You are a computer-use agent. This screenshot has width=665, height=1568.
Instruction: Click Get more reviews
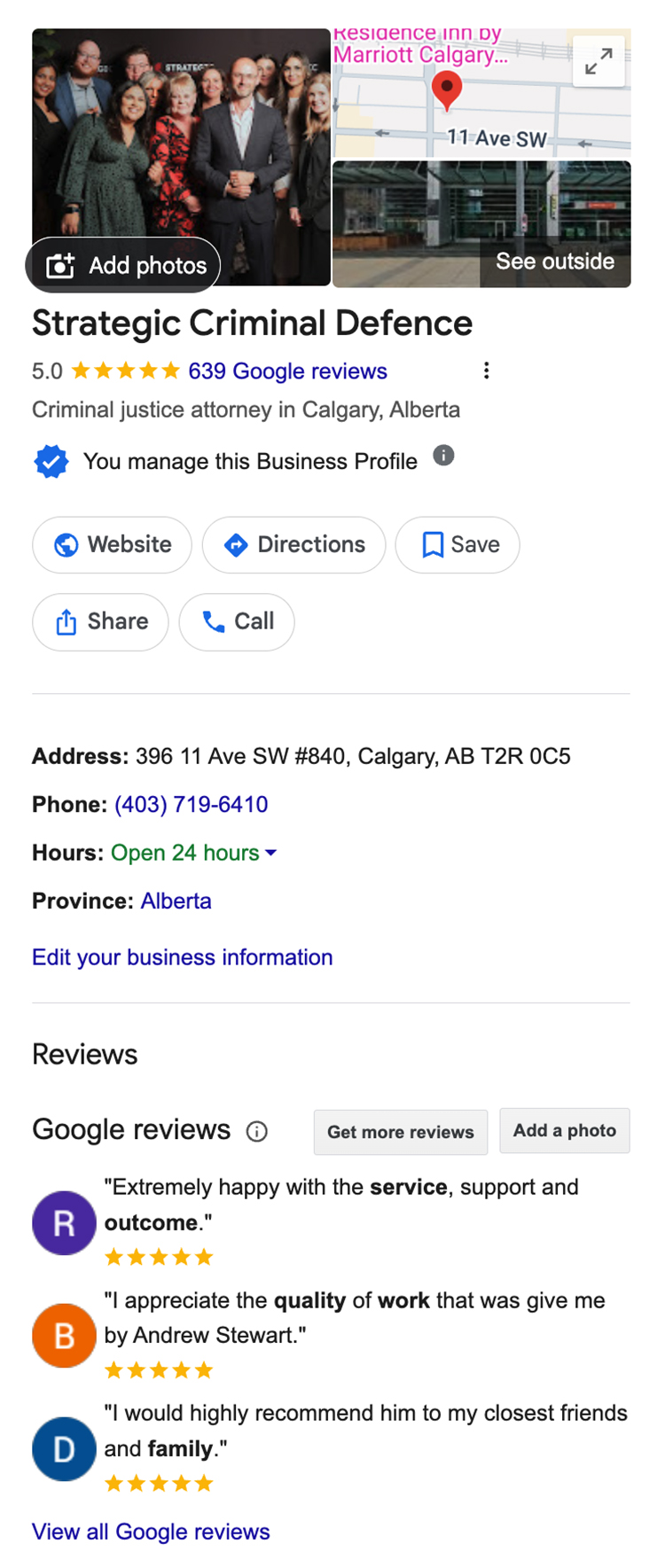pos(400,1132)
